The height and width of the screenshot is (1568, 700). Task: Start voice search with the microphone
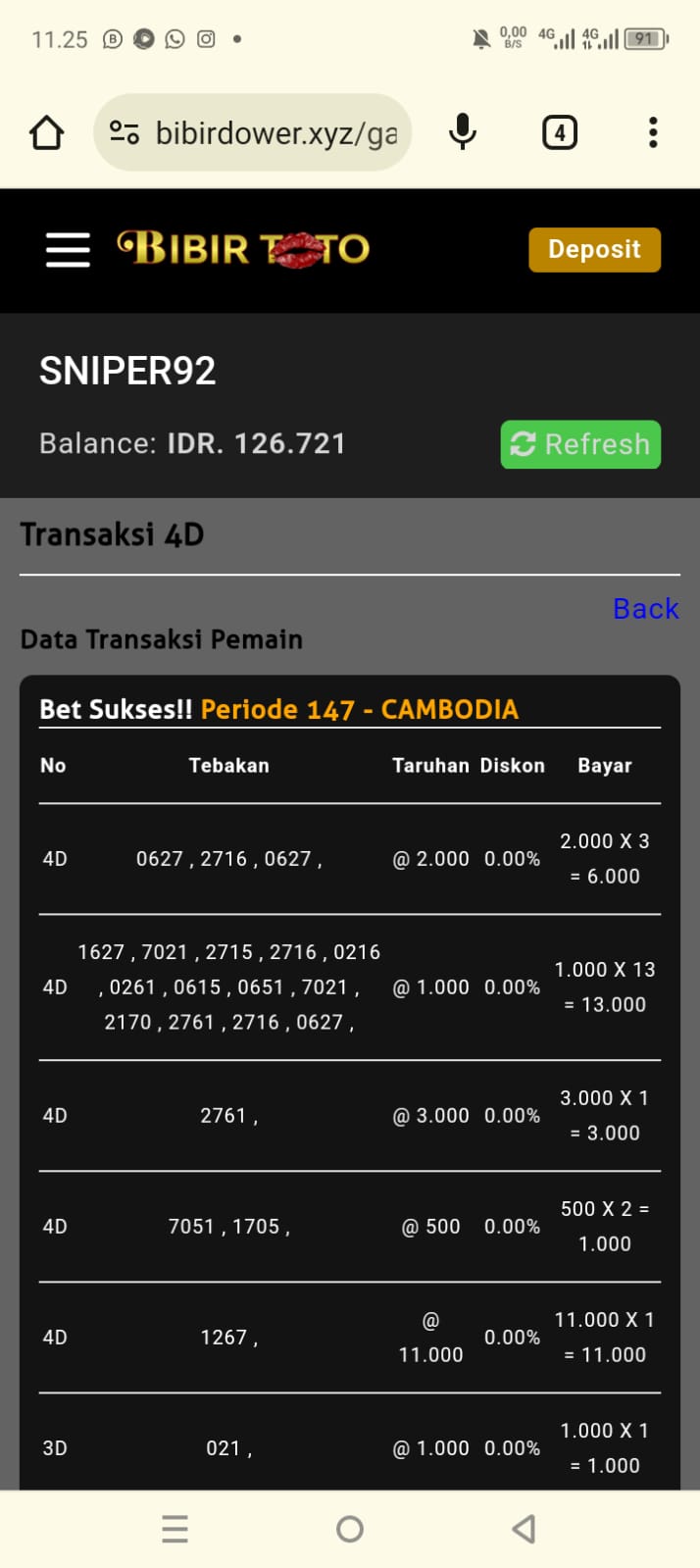coord(462,132)
